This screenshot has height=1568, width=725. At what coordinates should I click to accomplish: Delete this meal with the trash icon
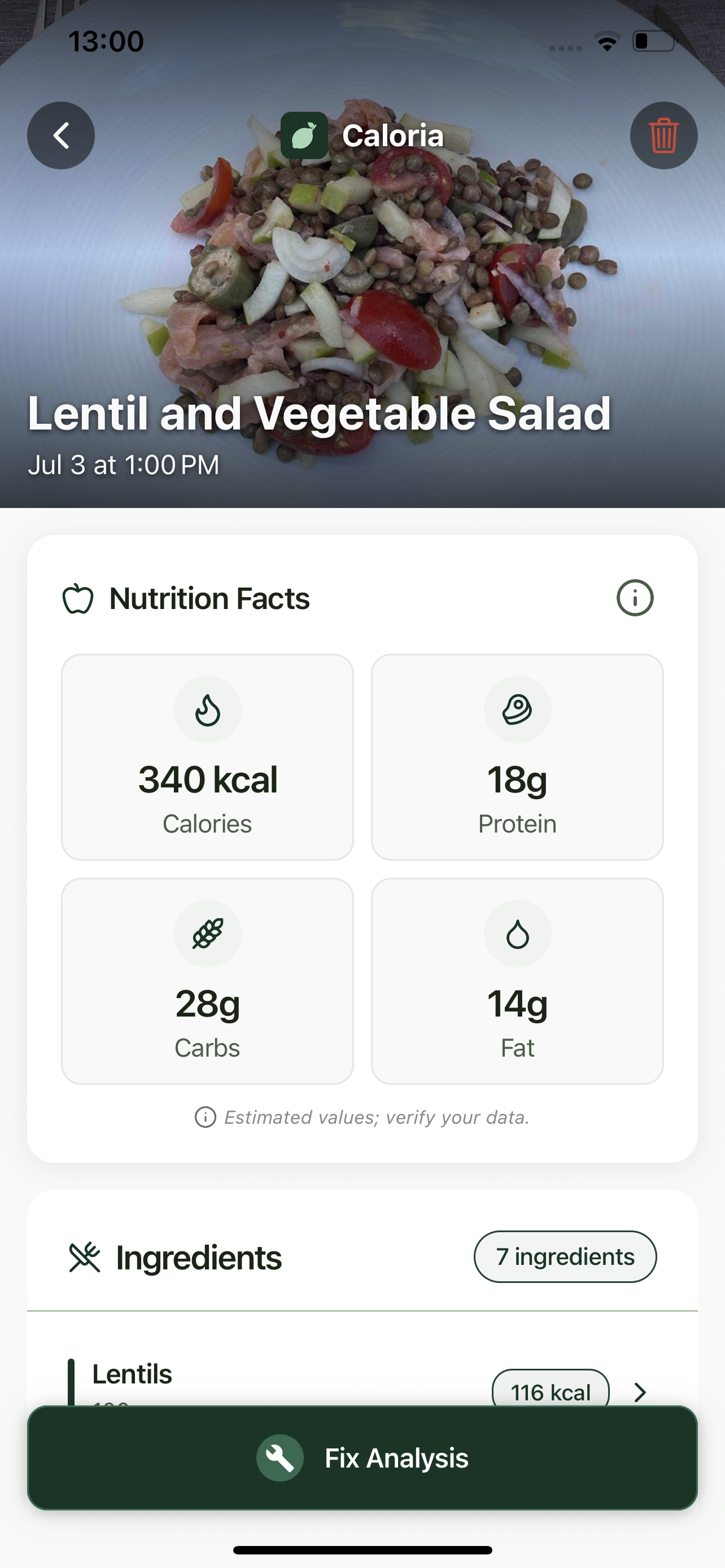click(663, 135)
